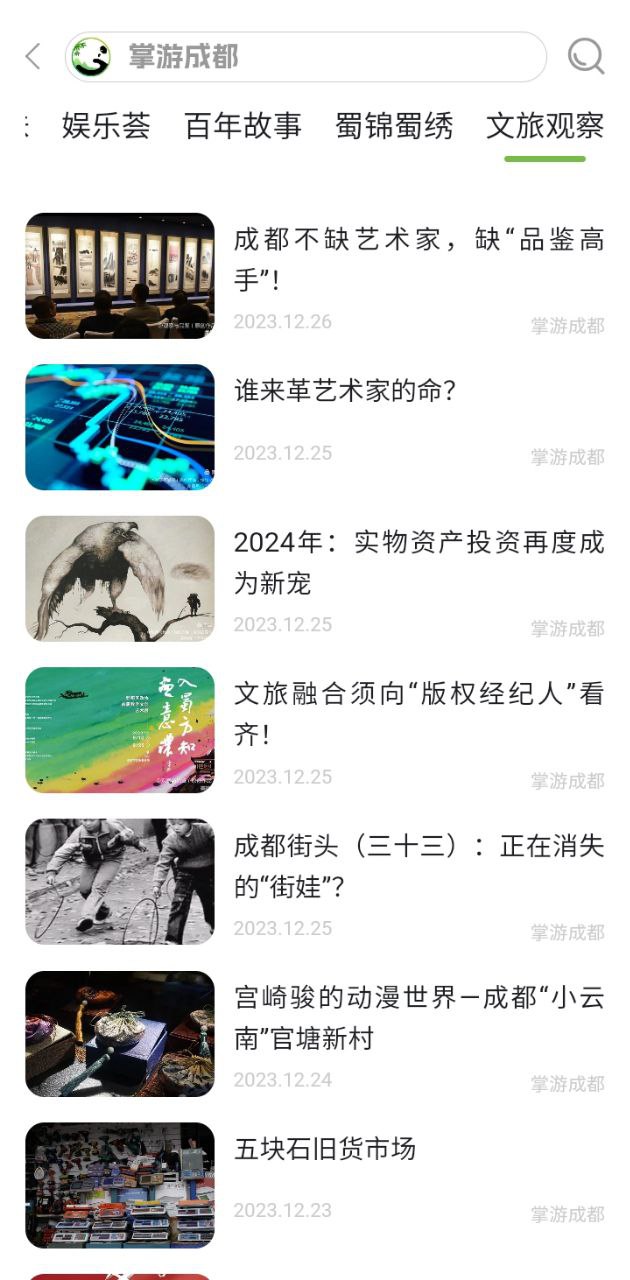Read the article 谁来革艺术家的命？

tap(345, 391)
